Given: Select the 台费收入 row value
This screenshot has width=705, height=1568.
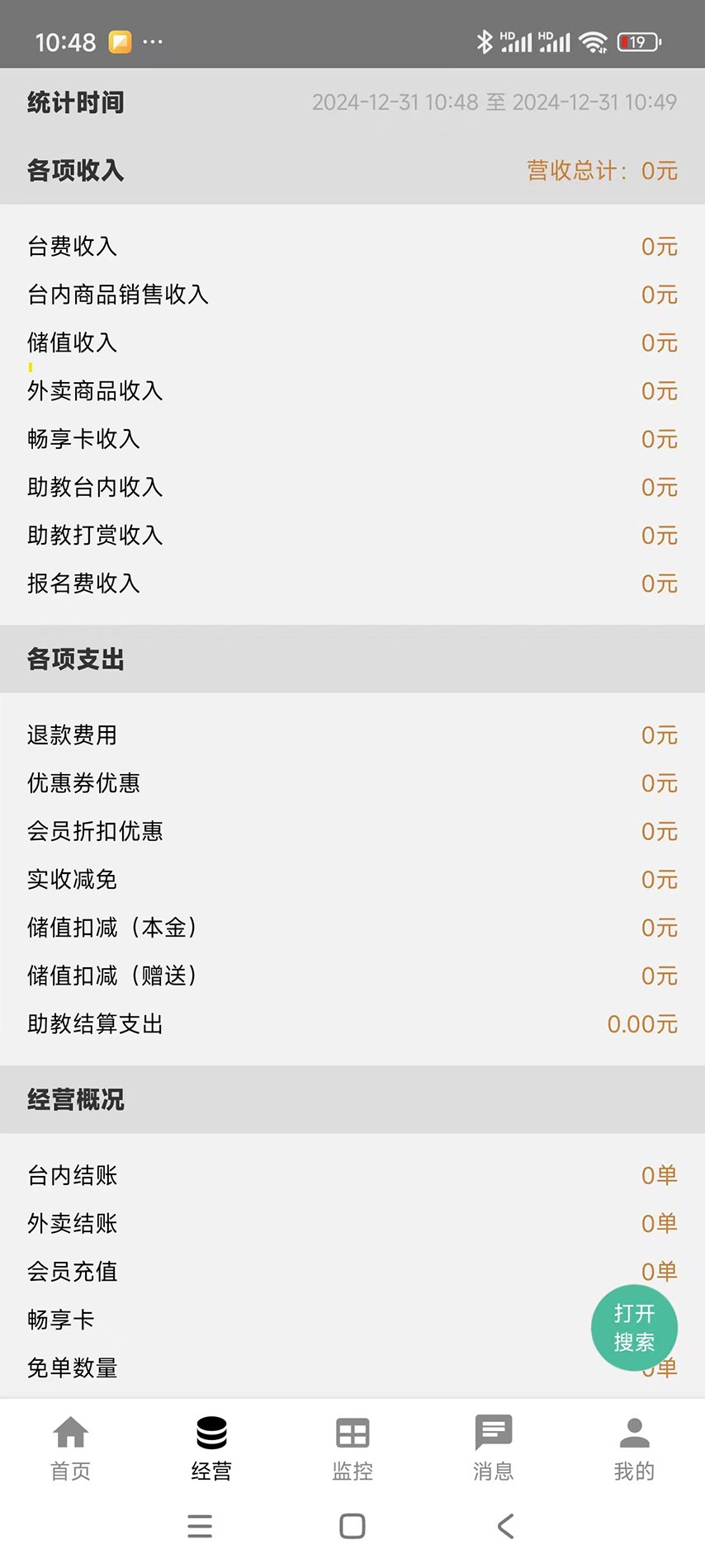Looking at the screenshot, I should tap(659, 246).
